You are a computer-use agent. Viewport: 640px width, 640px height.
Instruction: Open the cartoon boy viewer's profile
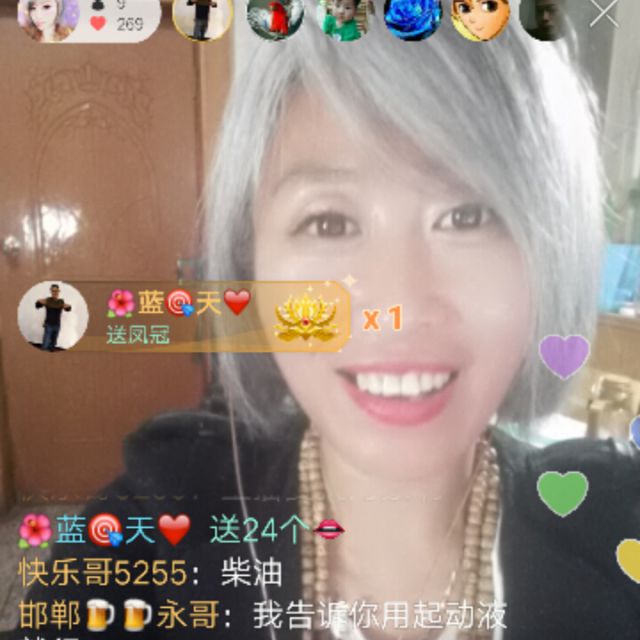(x=480, y=18)
